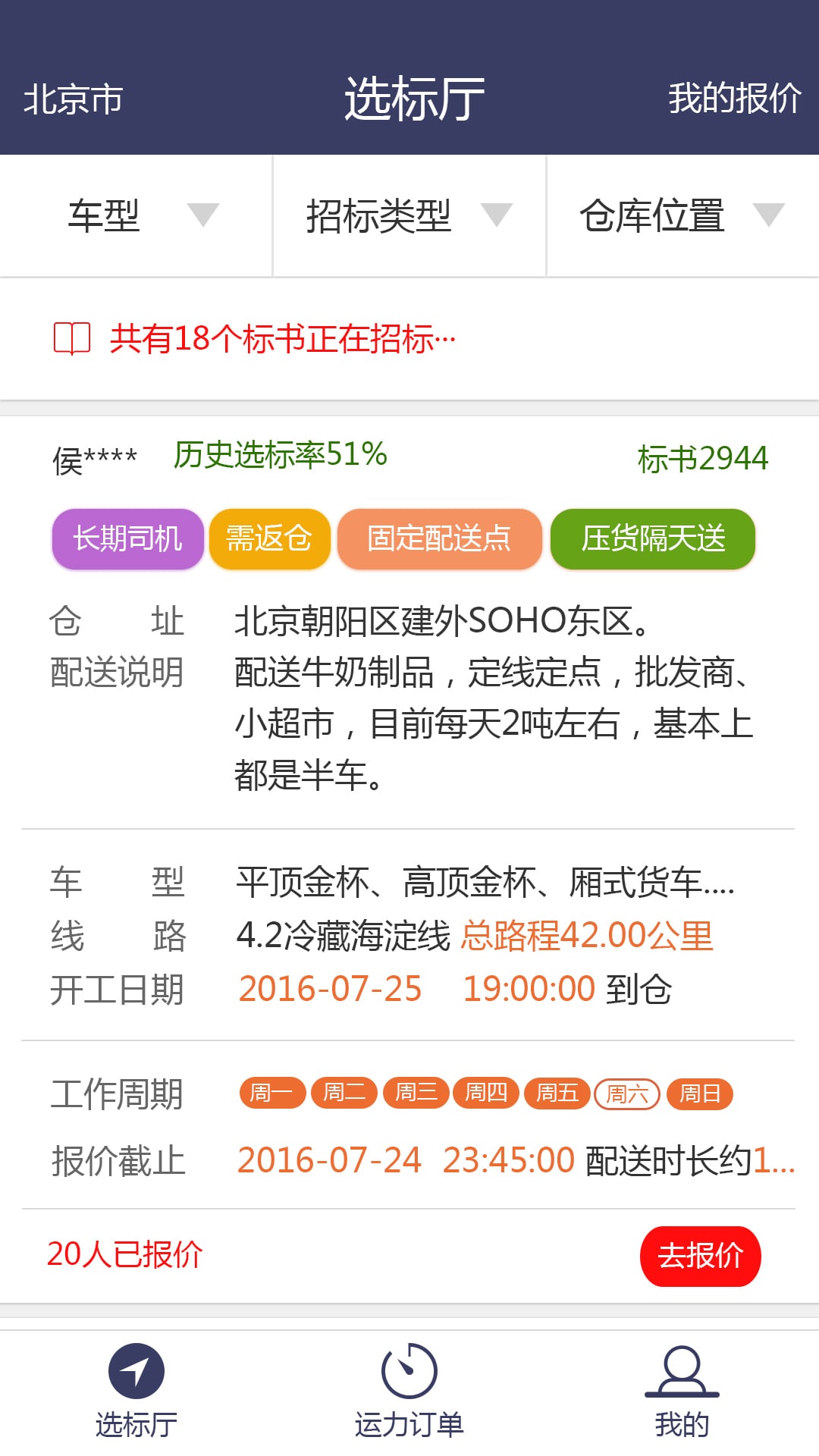Switch to the 我的 tab
The height and width of the screenshot is (1456, 819).
682,1392
